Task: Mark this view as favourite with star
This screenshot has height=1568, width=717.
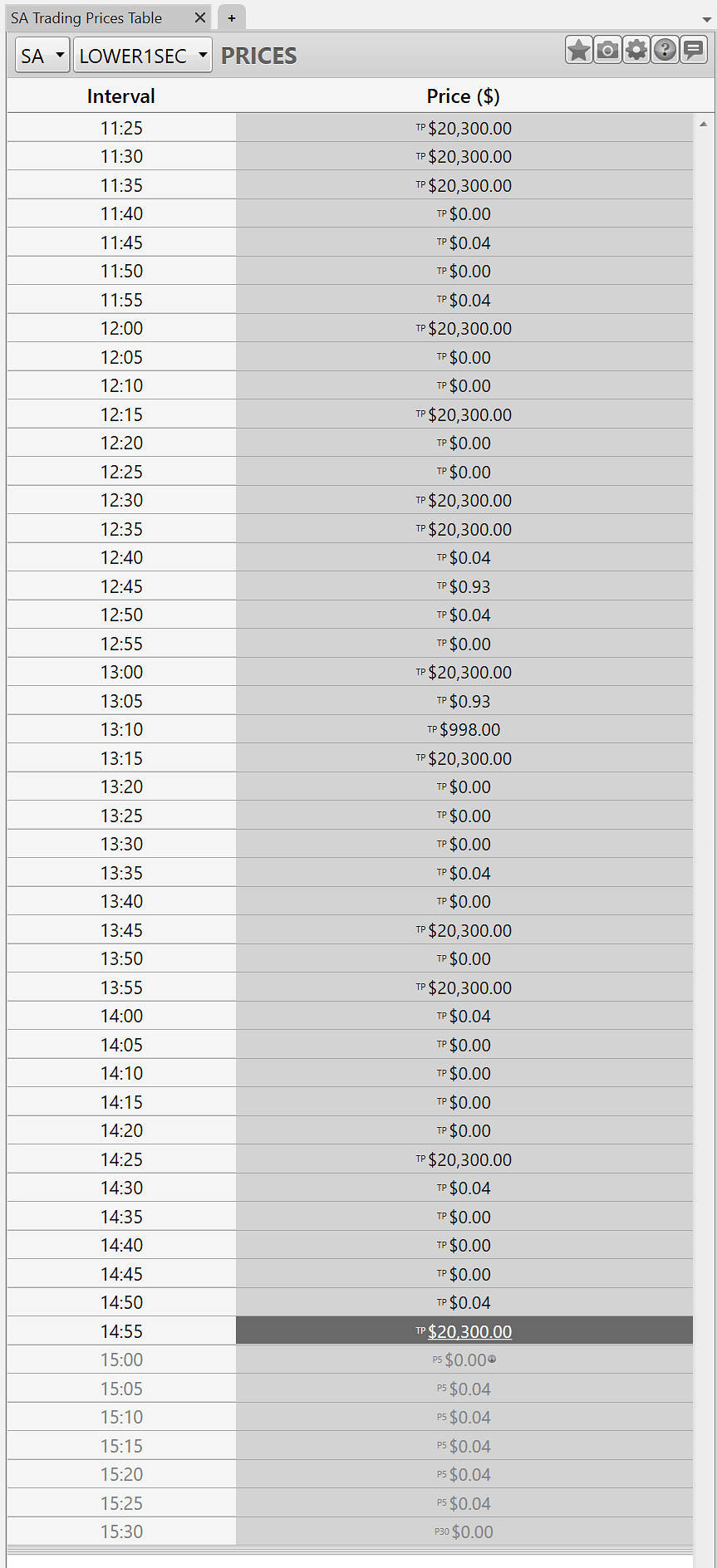Action: [579, 51]
